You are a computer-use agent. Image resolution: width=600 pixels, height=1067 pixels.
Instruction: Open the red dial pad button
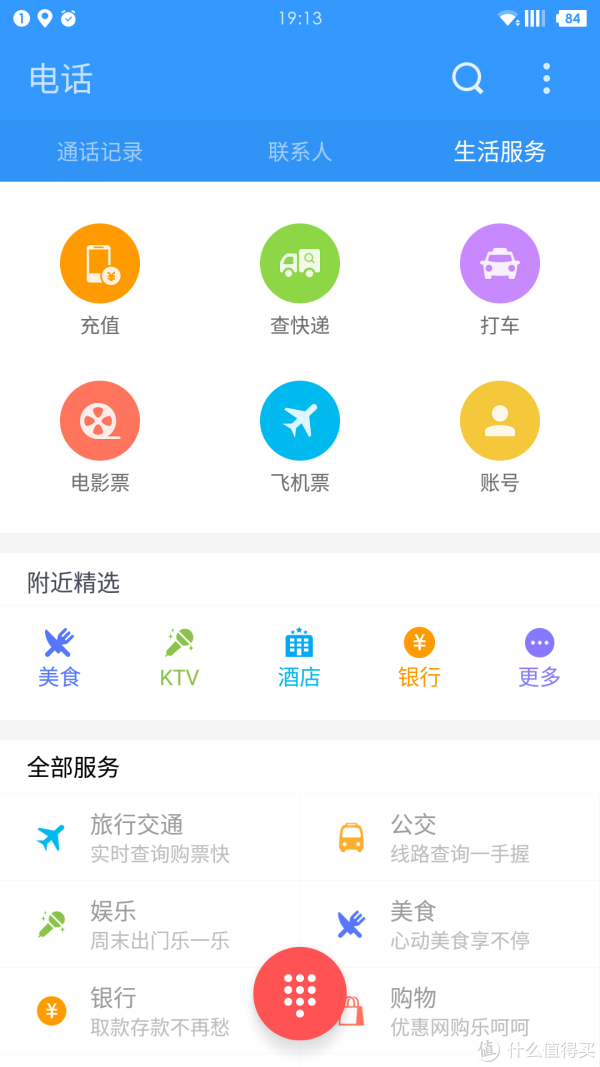pyautogui.click(x=300, y=994)
